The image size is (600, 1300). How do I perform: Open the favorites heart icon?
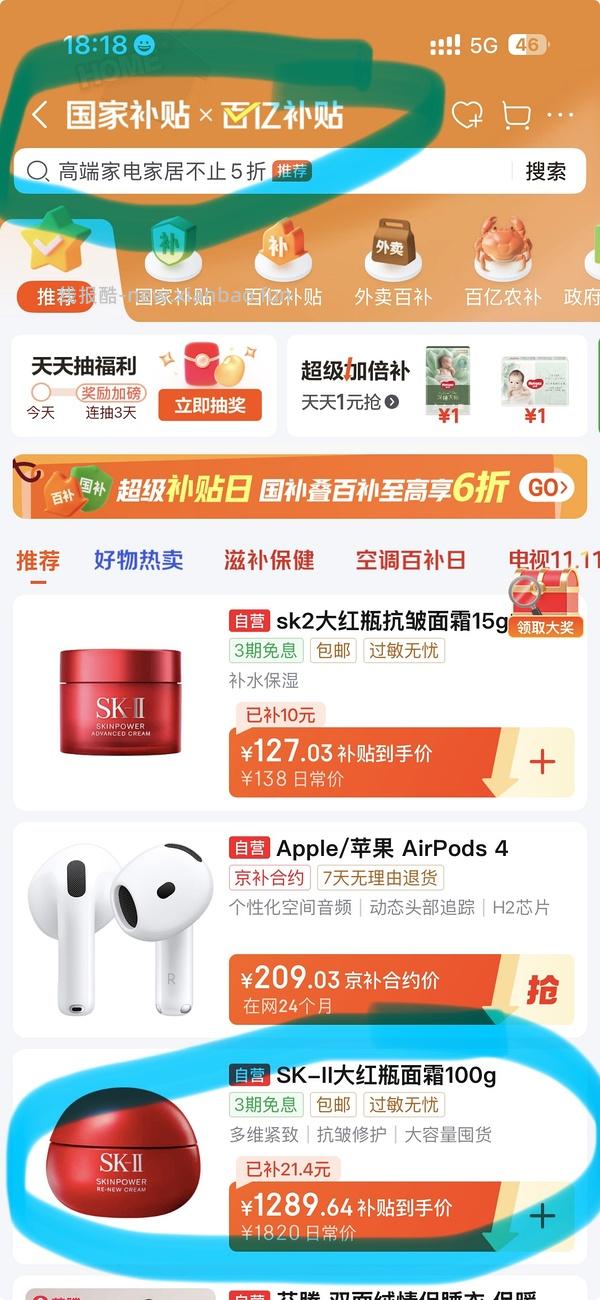tap(467, 115)
